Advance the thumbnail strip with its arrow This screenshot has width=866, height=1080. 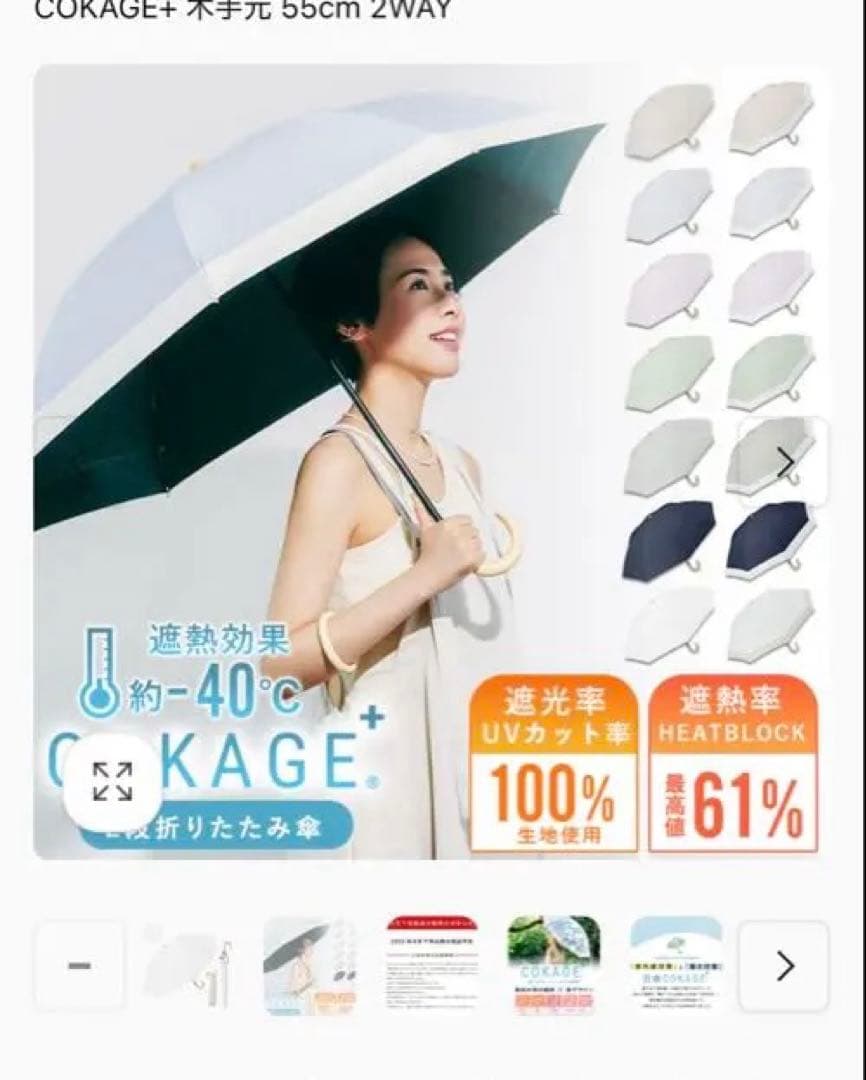pos(785,966)
